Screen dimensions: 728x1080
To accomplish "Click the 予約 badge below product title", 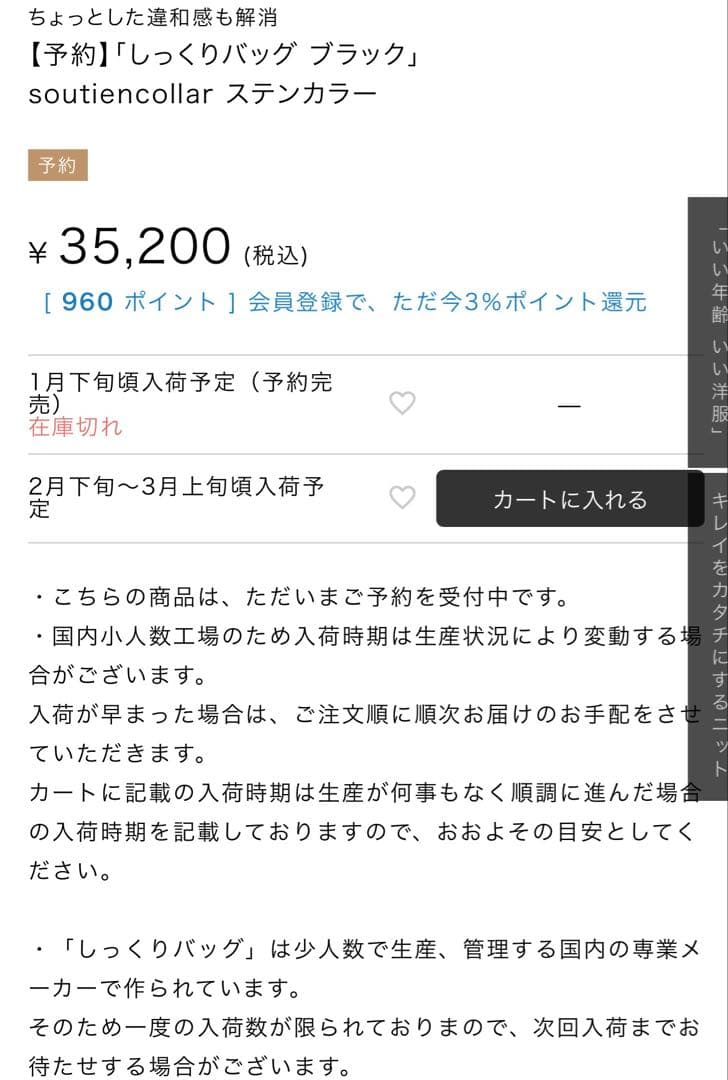I will click(58, 165).
